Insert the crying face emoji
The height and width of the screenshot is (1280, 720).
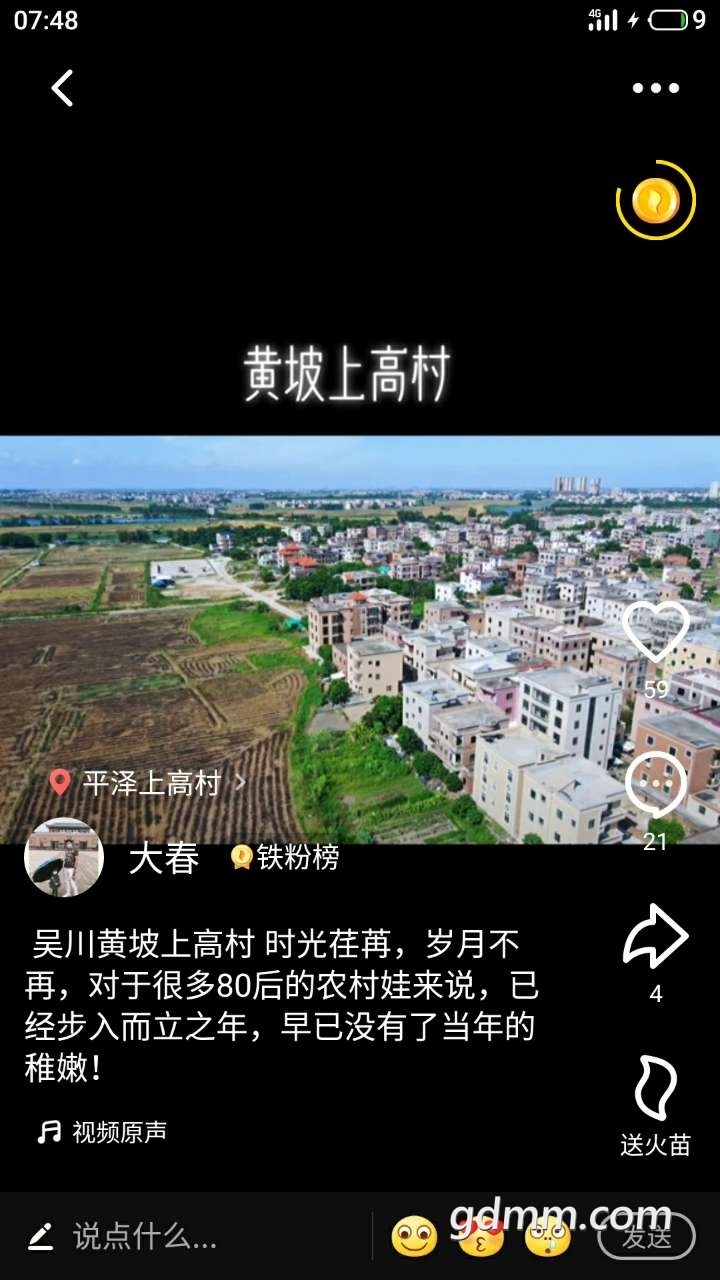tap(547, 1237)
